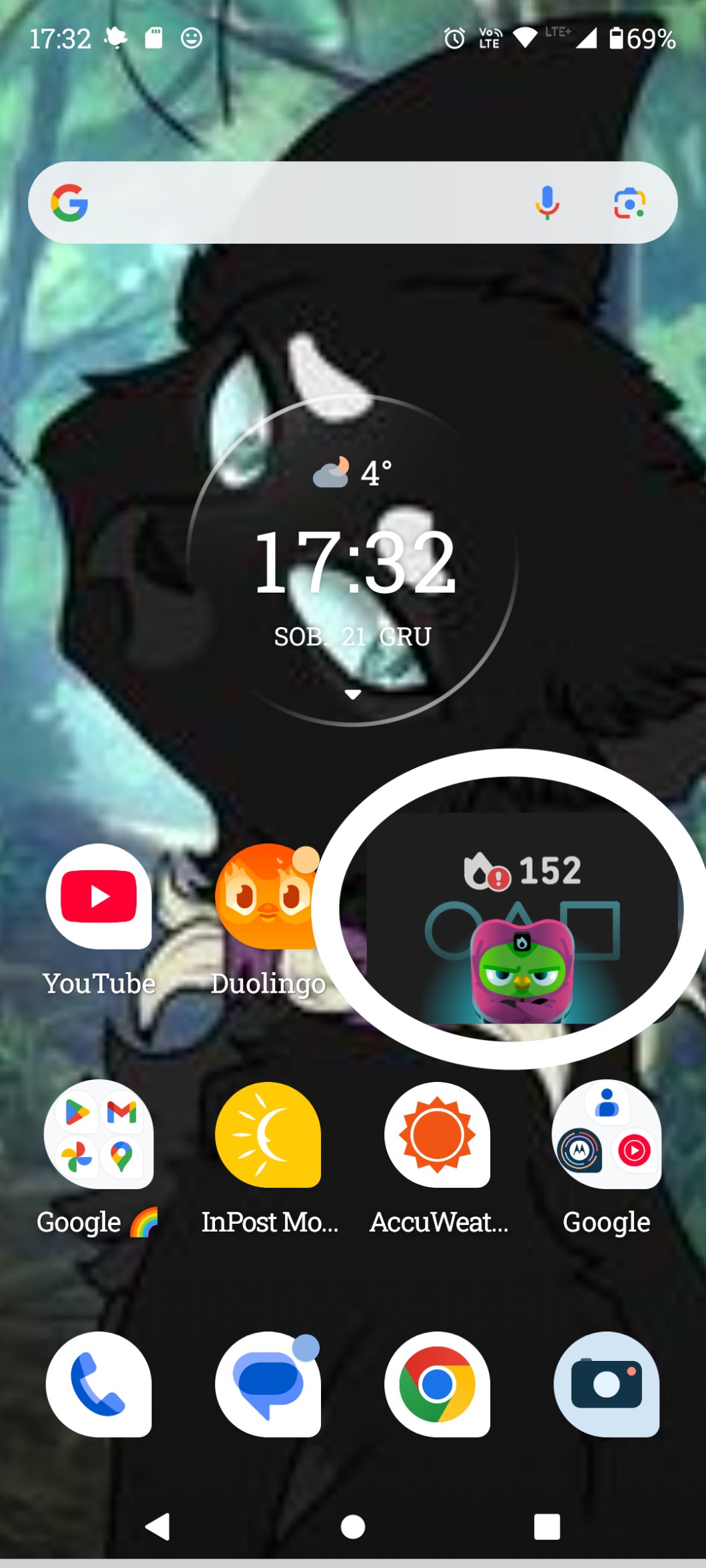
Task: Launch the InPost Mobile app
Action: click(268, 1135)
